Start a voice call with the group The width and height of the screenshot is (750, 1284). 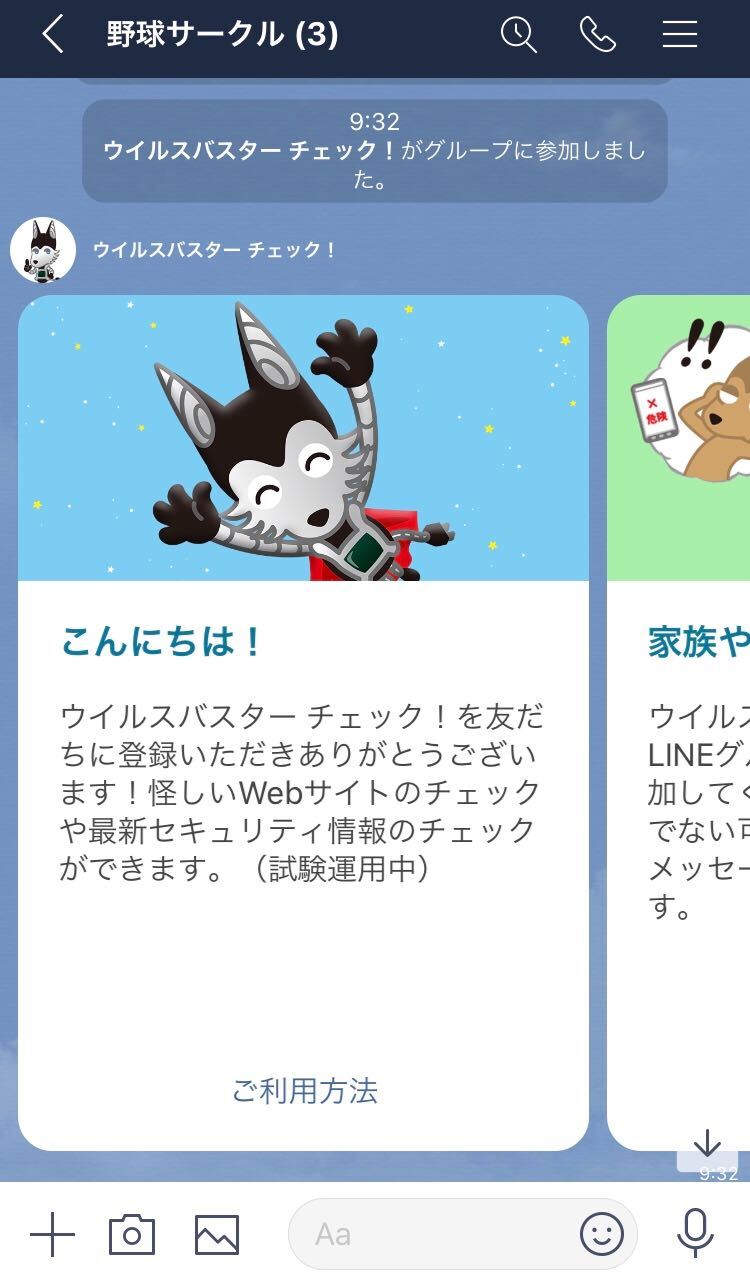(x=597, y=36)
